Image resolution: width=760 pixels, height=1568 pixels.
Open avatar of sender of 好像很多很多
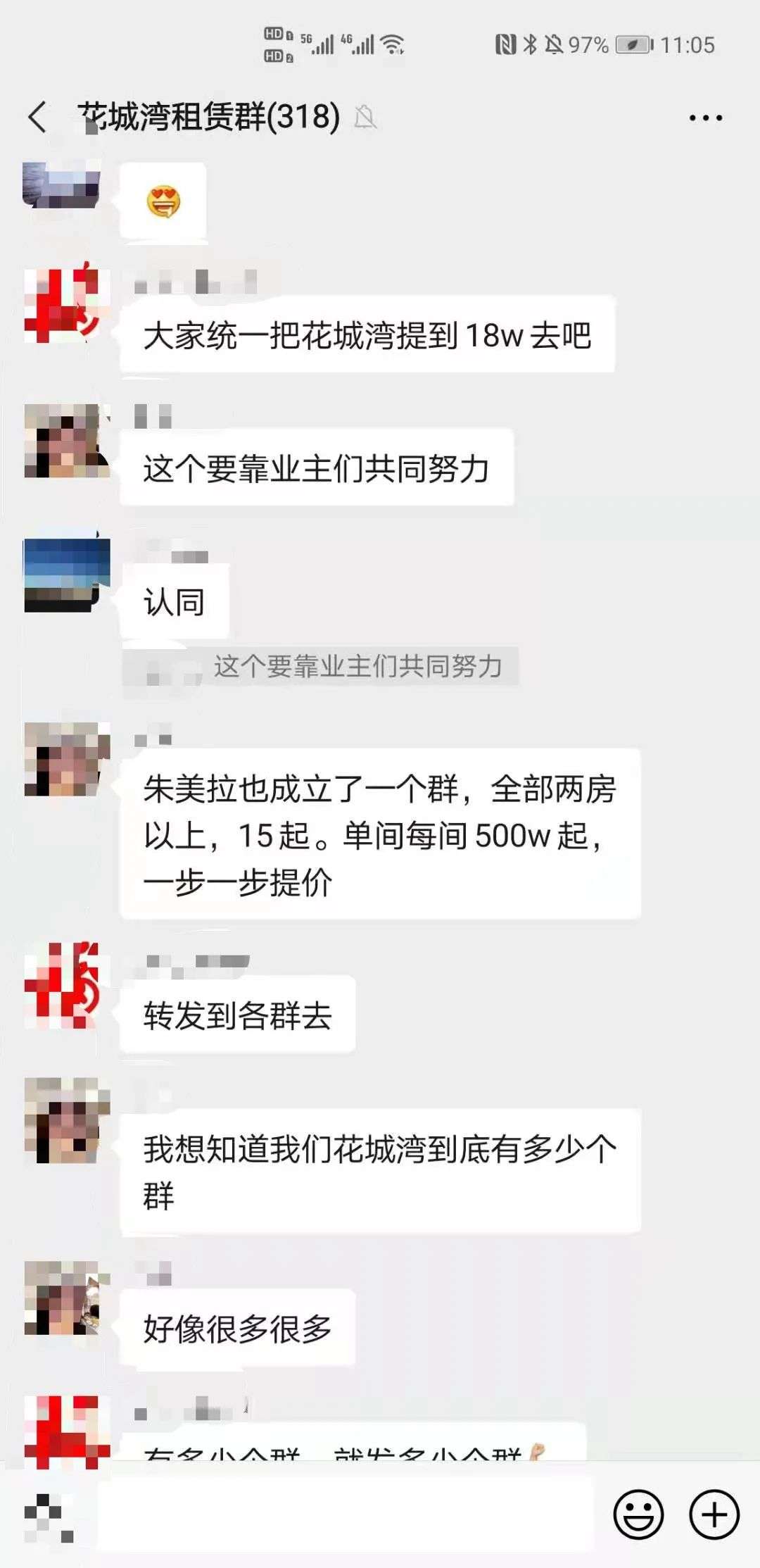tap(66, 1298)
